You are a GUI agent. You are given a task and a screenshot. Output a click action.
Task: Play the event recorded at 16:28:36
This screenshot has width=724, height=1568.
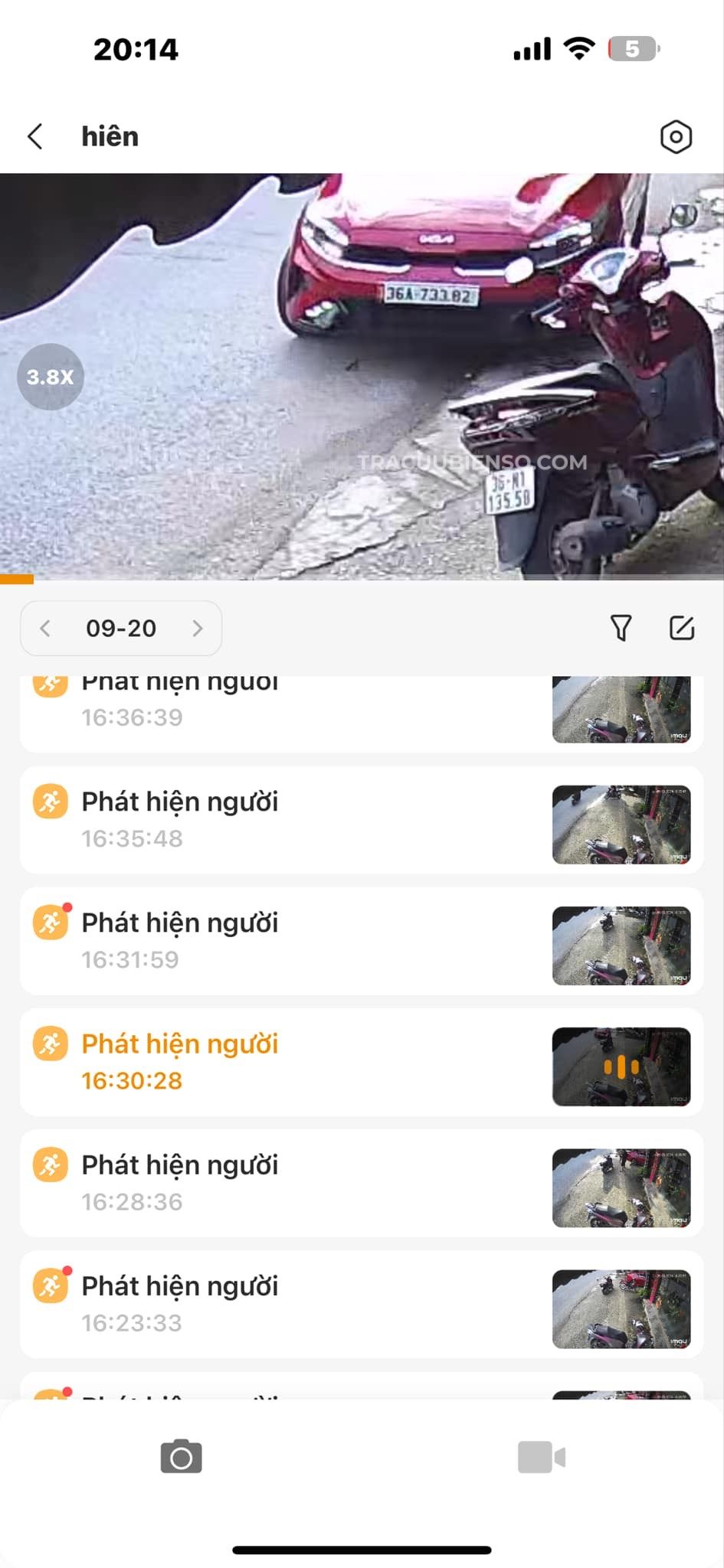361,1183
